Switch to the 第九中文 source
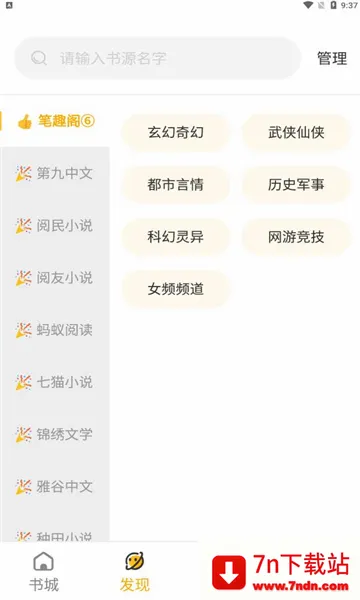Viewport: 360px width, 600px height. point(55,173)
